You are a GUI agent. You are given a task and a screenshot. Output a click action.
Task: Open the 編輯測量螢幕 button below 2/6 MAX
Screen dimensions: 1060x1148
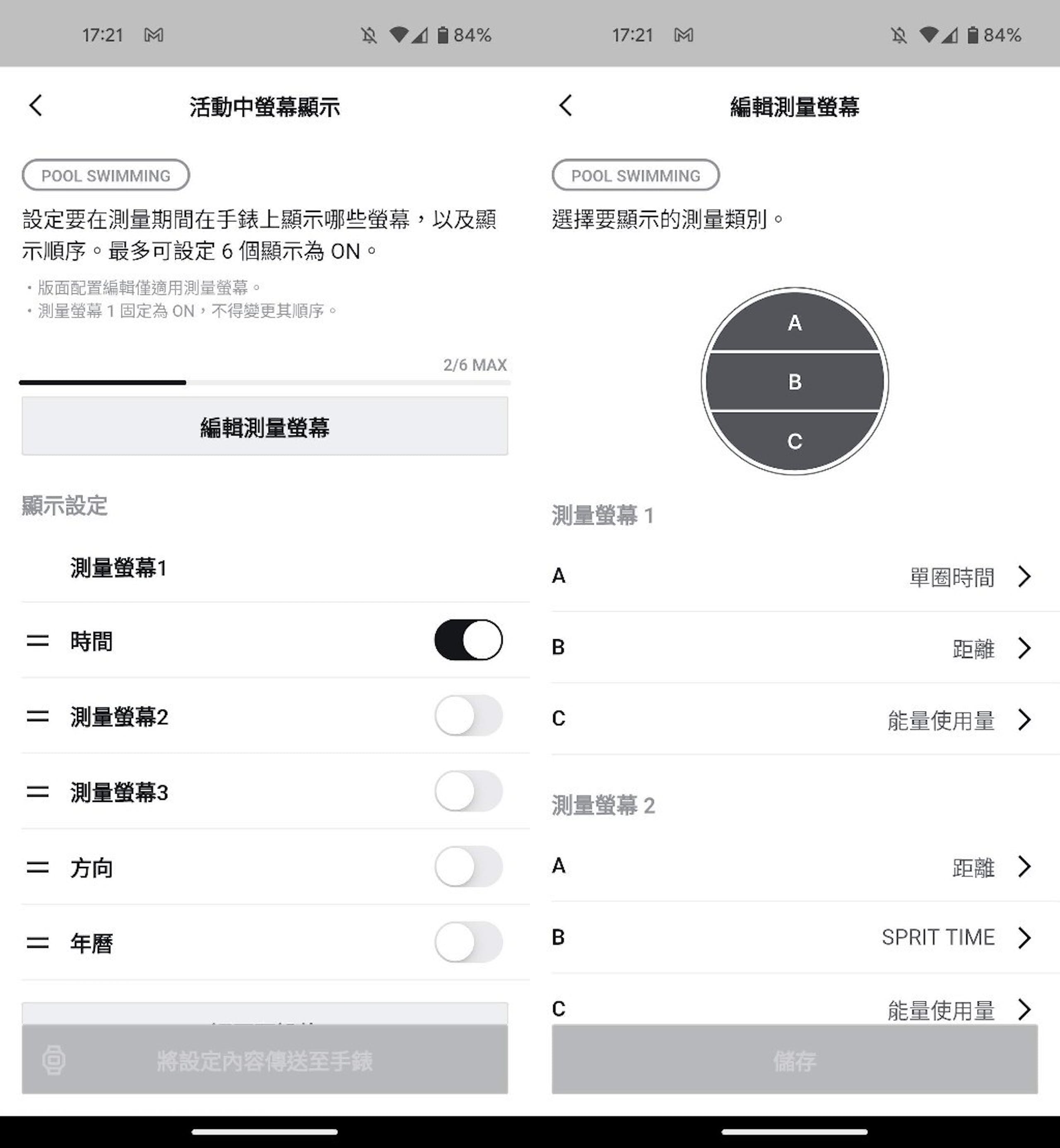click(265, 427)
